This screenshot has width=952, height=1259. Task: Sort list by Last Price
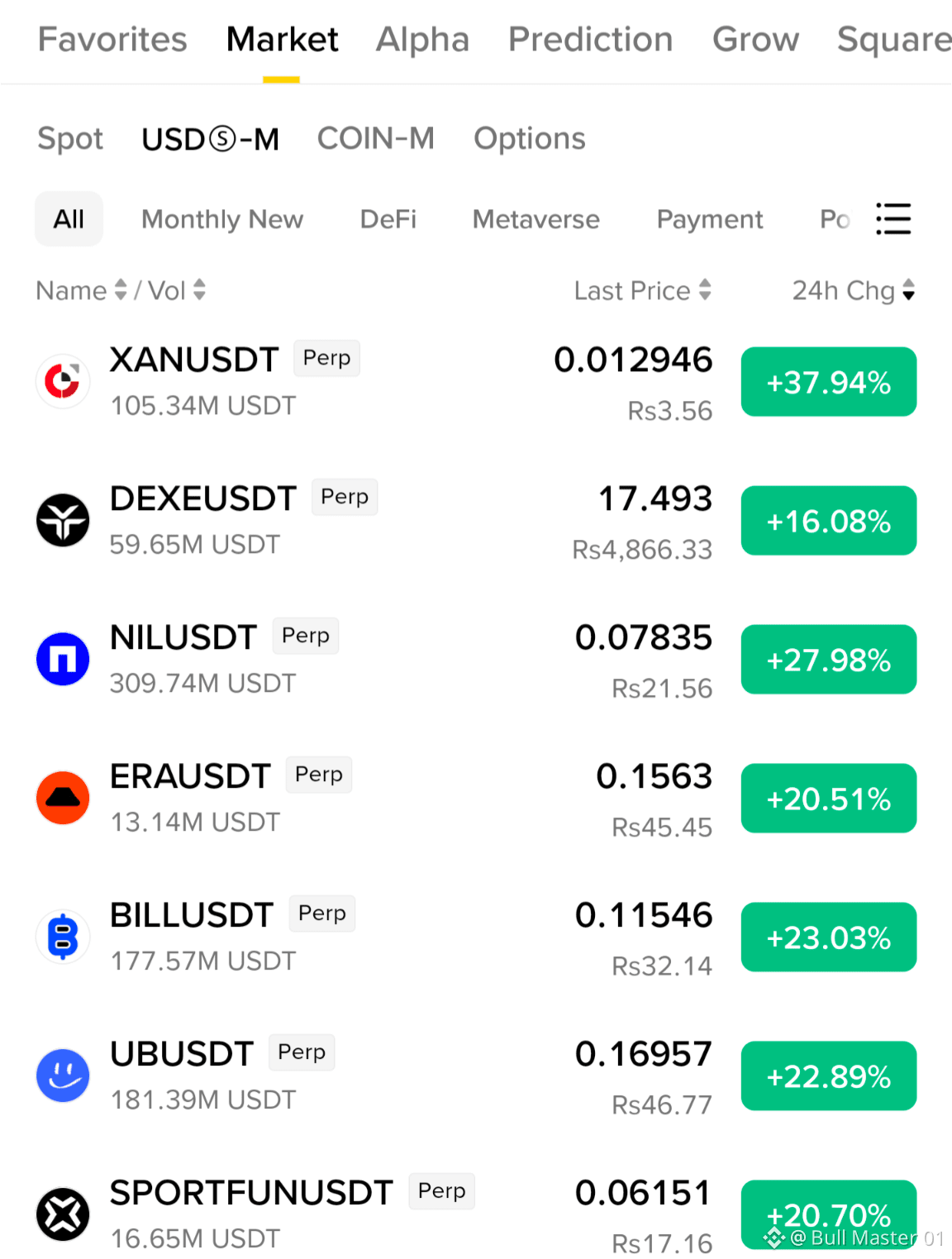(x=642, y=290)
